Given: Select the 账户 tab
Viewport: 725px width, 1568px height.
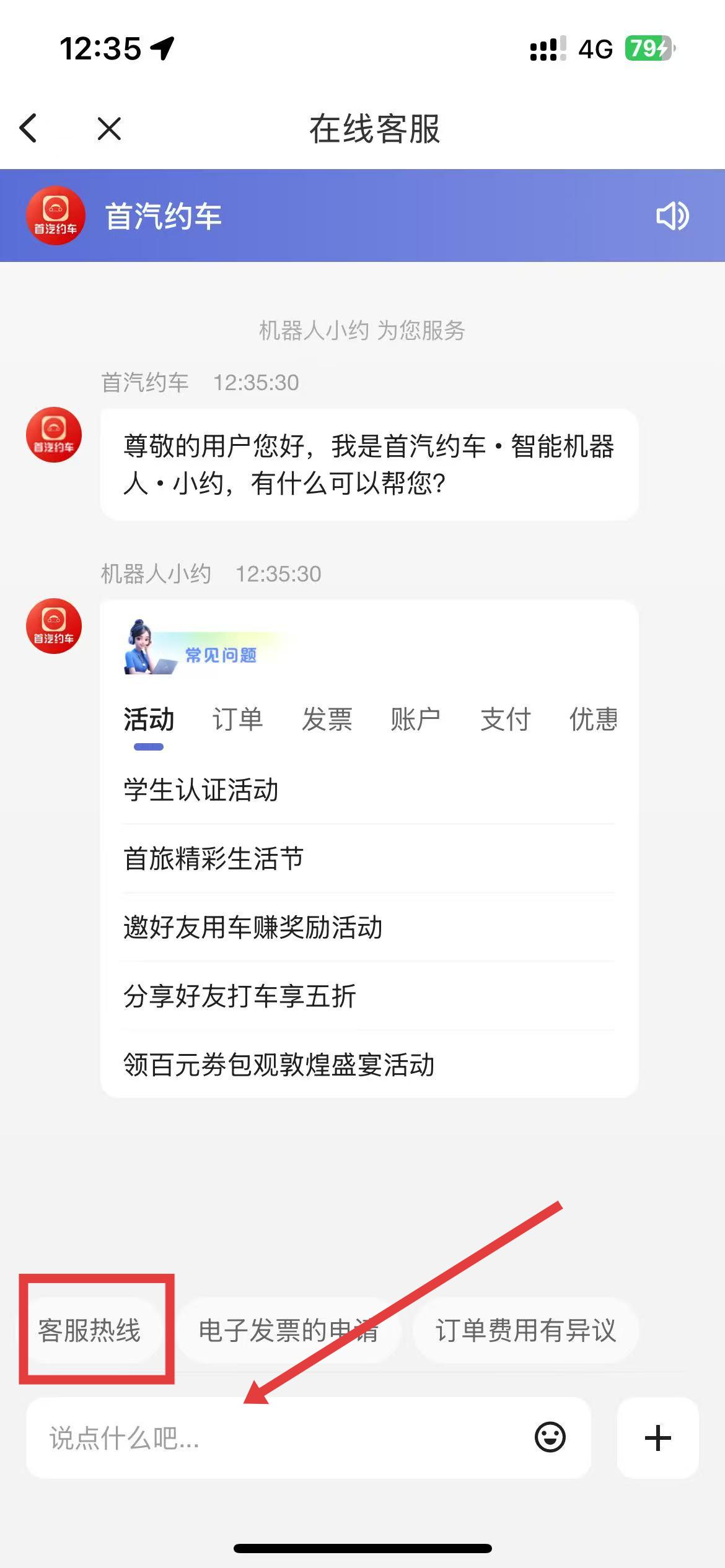Looking at the screenshot, I should point(415,720).
